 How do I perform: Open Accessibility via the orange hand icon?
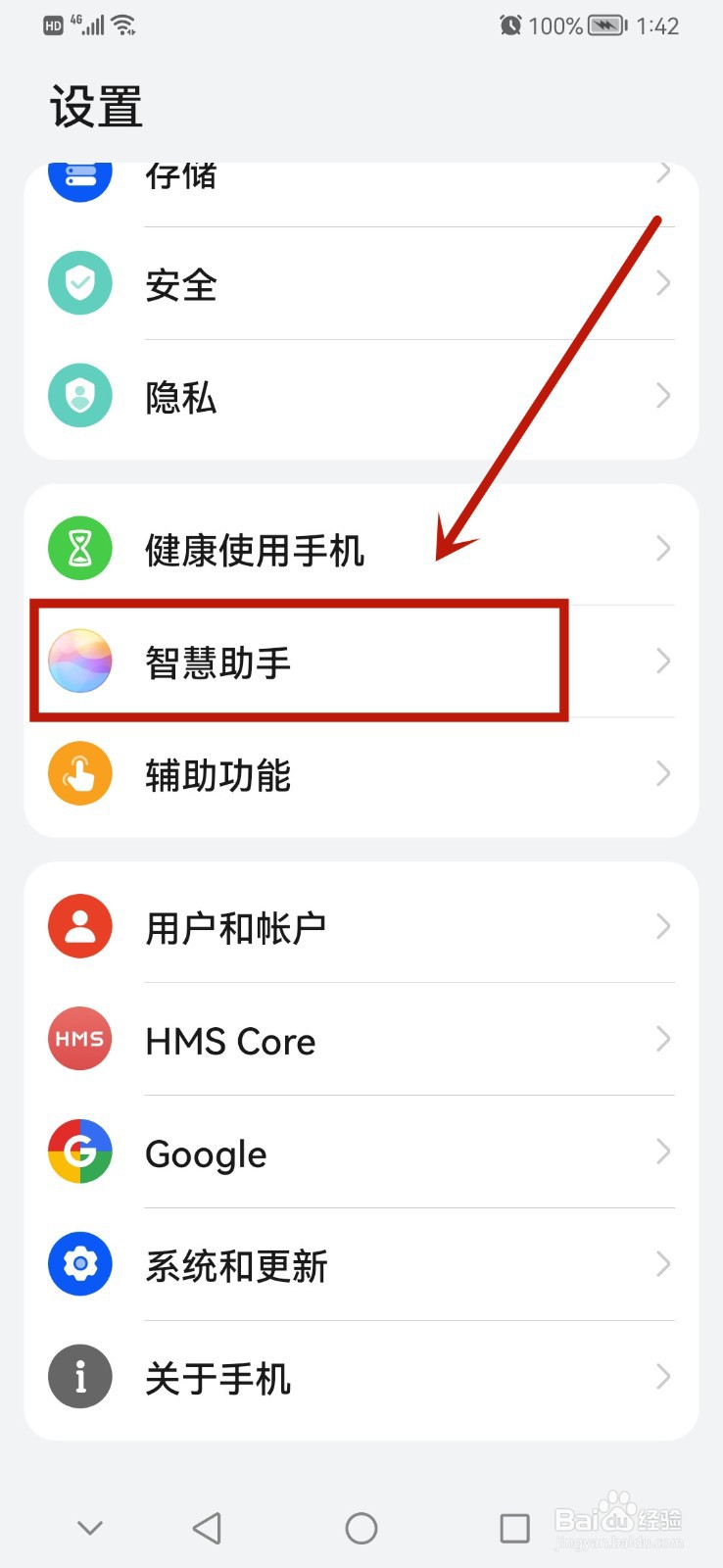pos(79,773)
